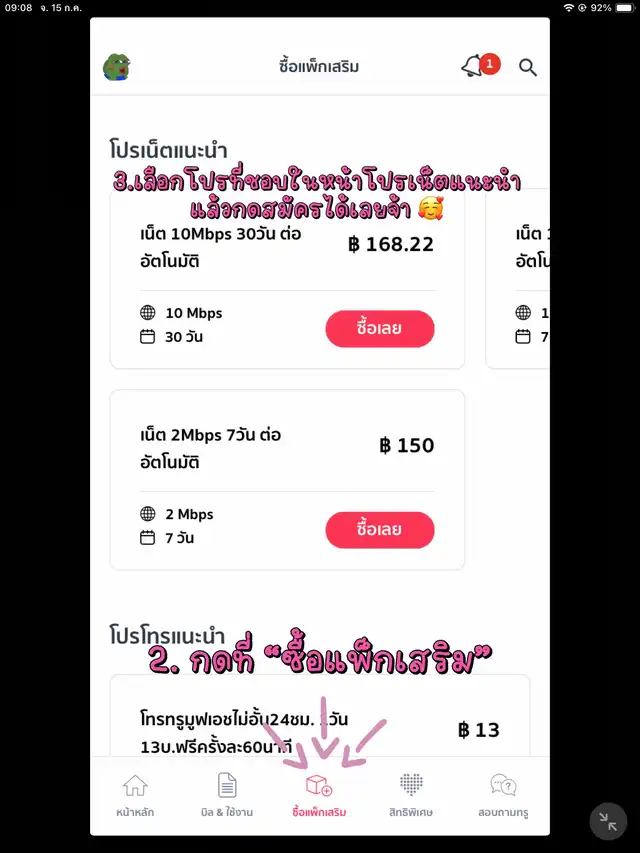Open the profile avatar
This screenshot has height=853, width=640.
(118, 67)
